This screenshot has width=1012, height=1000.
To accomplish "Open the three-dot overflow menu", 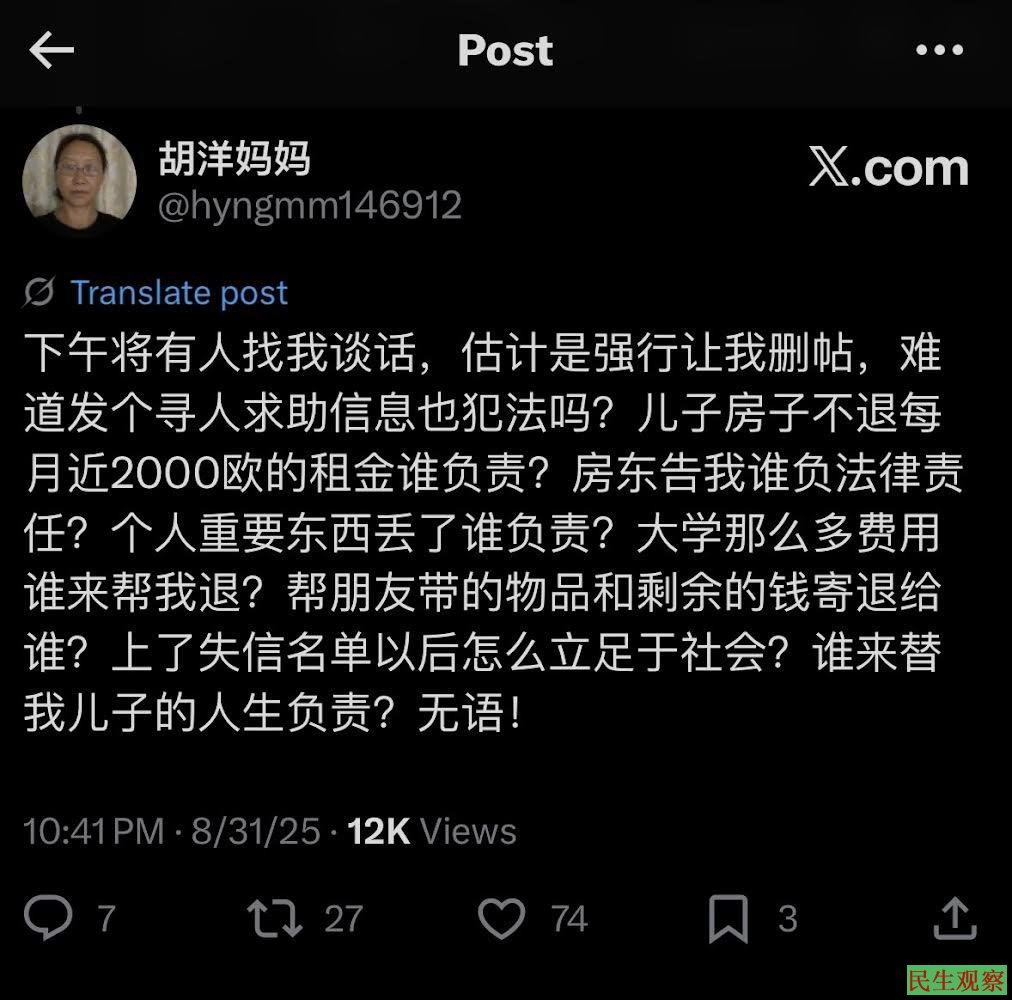I will pyautogui.click(x=939, y=50).
